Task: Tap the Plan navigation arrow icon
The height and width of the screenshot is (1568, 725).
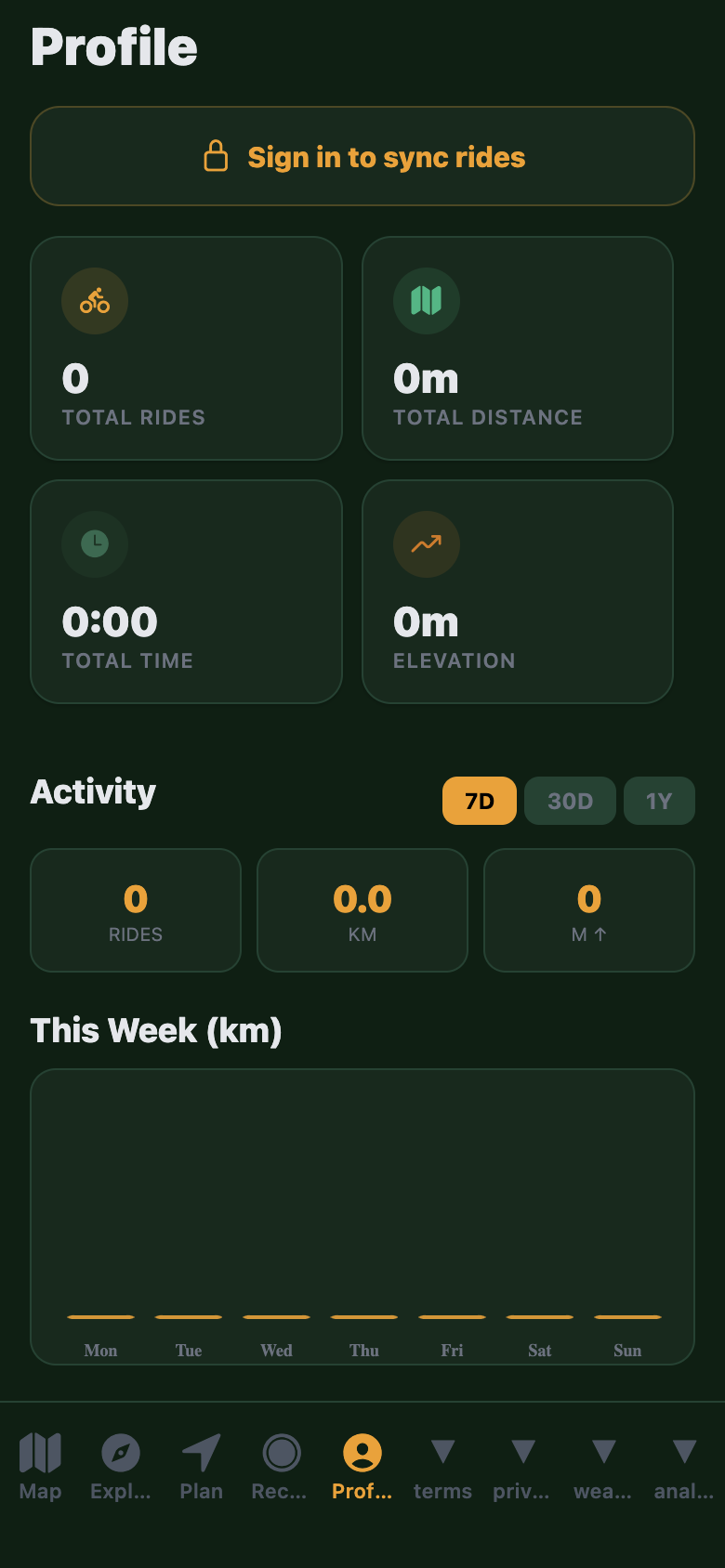Action: click(x=201, y=1452)
